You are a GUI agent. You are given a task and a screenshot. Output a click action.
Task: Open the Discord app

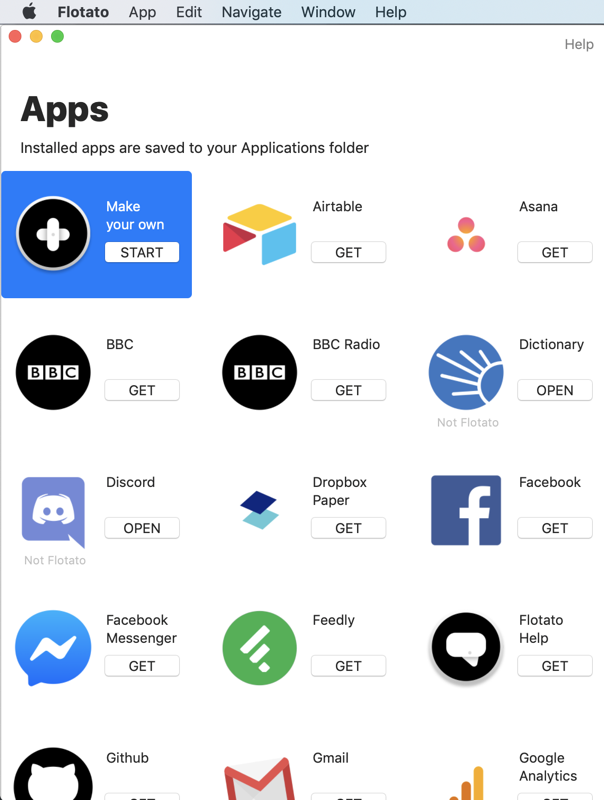pos(142,528)
